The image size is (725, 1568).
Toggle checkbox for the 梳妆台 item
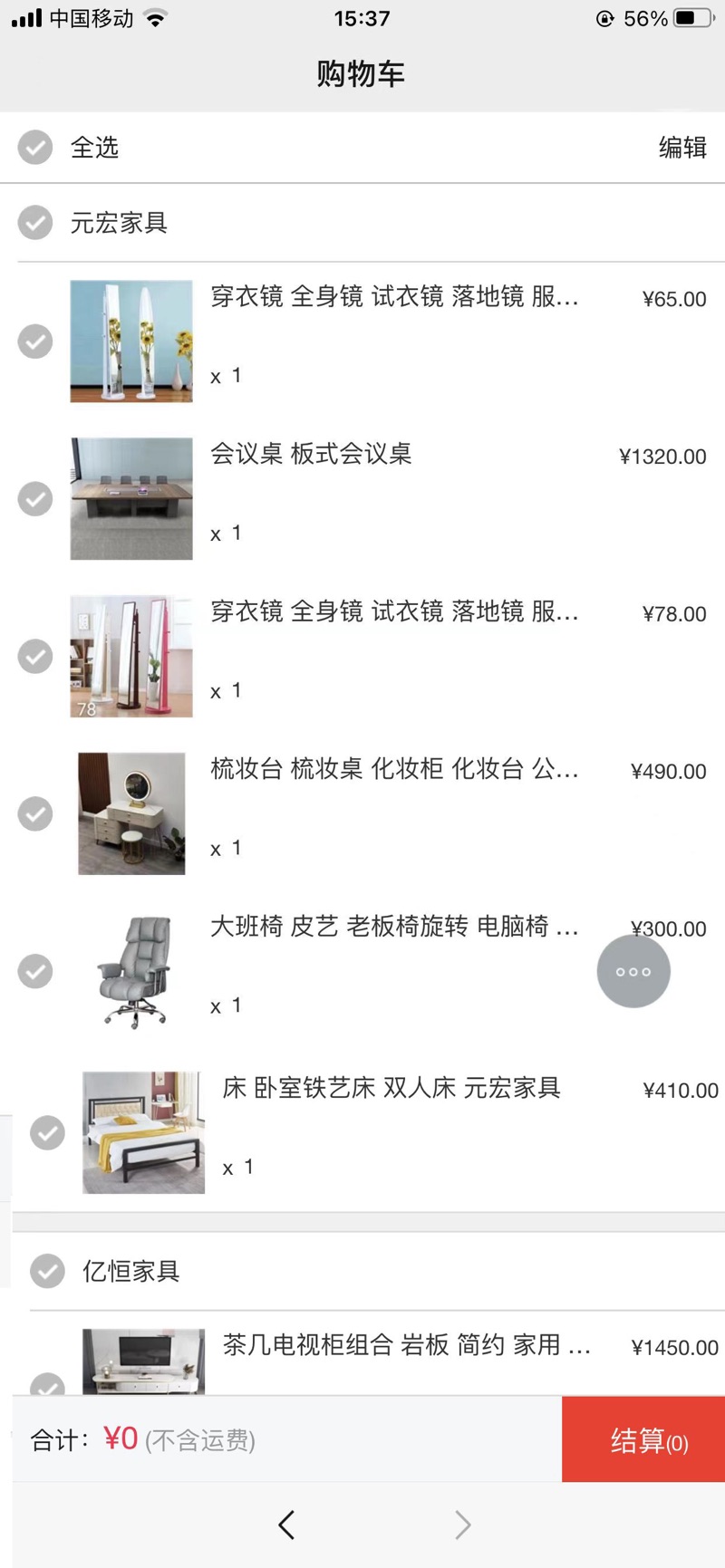pos(35,813)
